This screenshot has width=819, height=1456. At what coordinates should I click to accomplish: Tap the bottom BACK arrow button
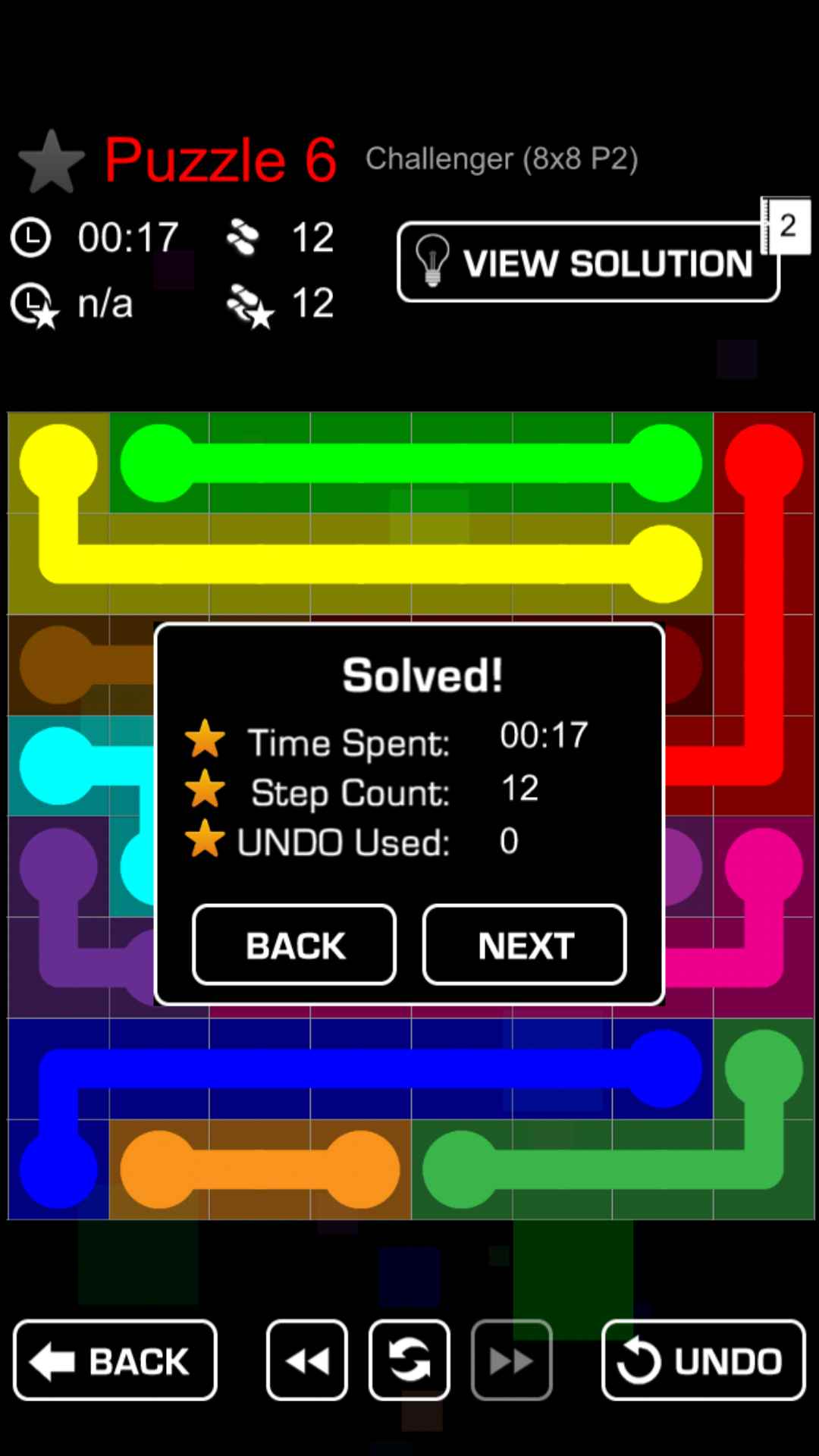tap(115, 1360)
